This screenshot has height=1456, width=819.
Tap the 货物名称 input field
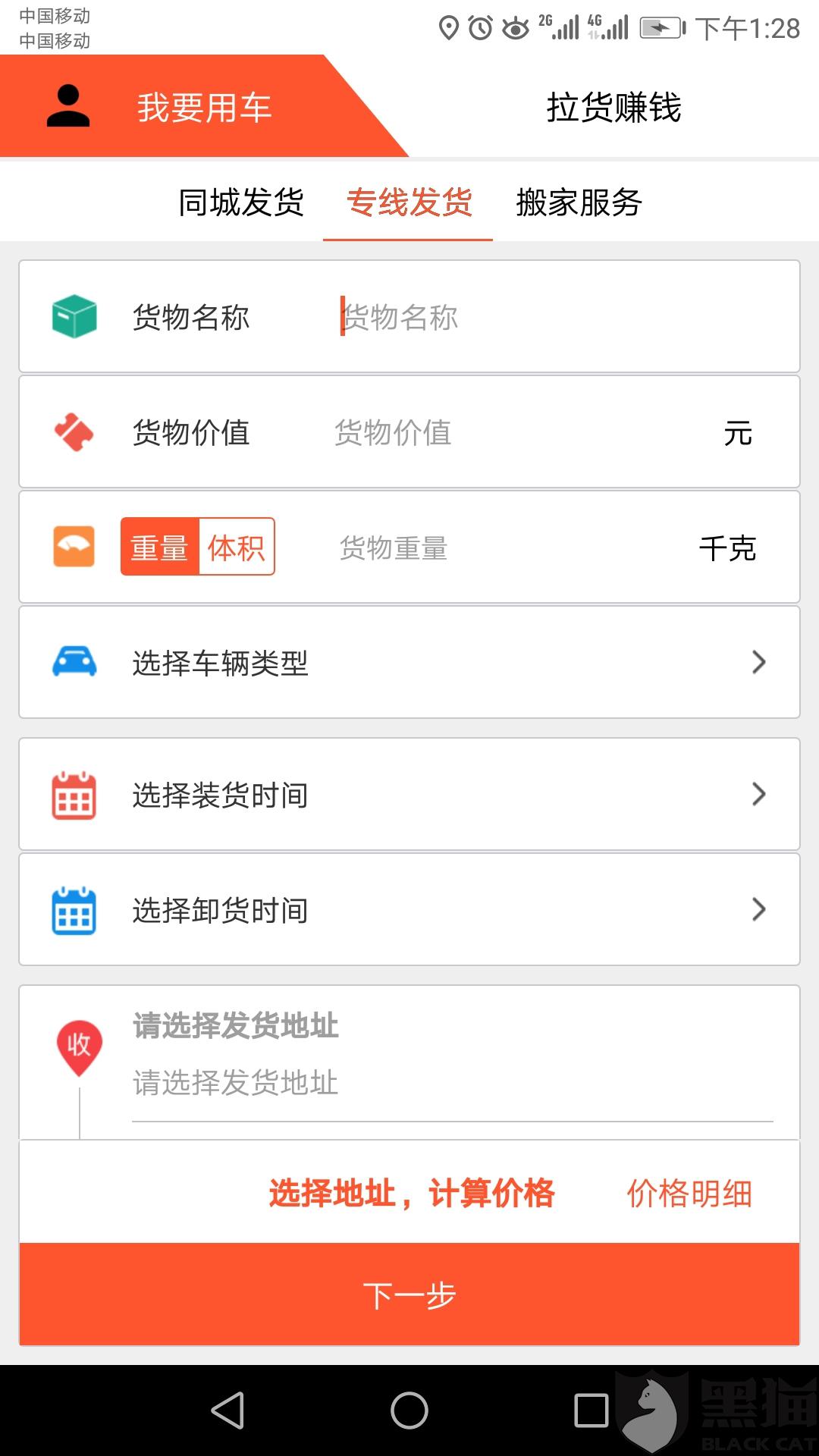(x=561, y=317)
